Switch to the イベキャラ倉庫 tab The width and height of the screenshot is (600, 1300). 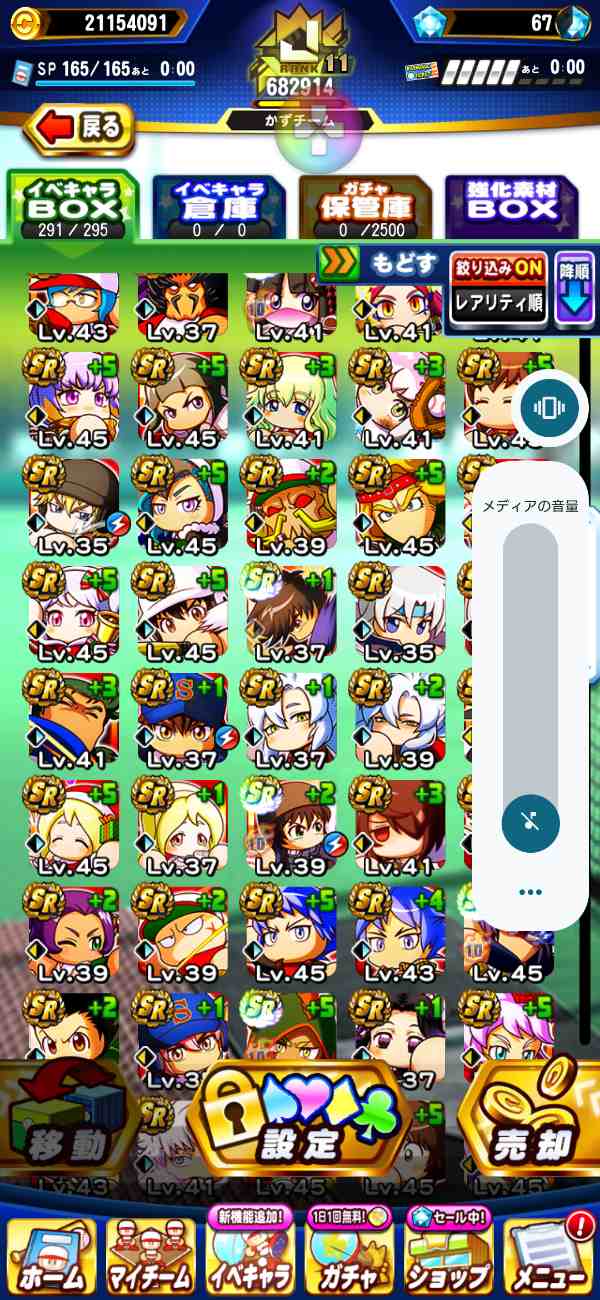click(218, 207)
